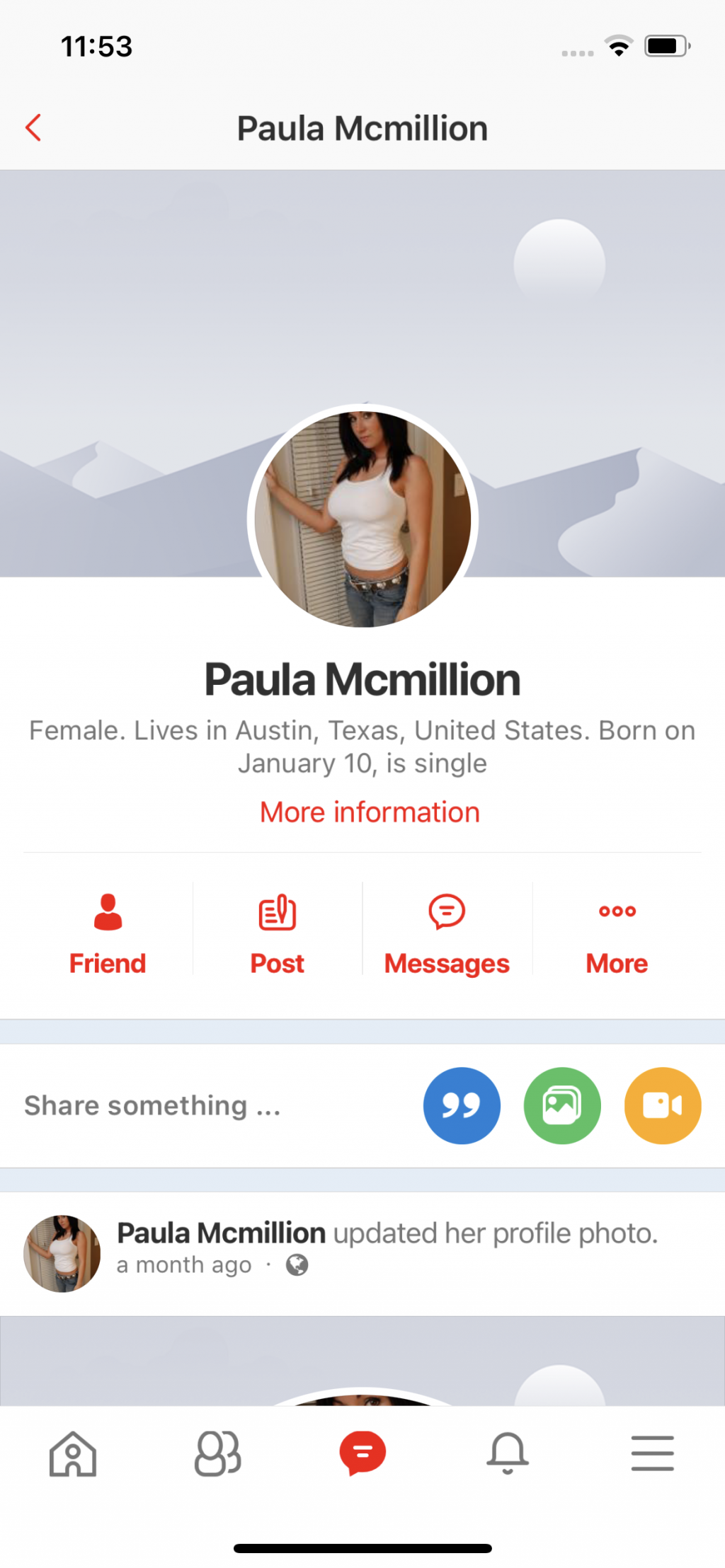Open the red chat bubble tab

point(362,1453)
